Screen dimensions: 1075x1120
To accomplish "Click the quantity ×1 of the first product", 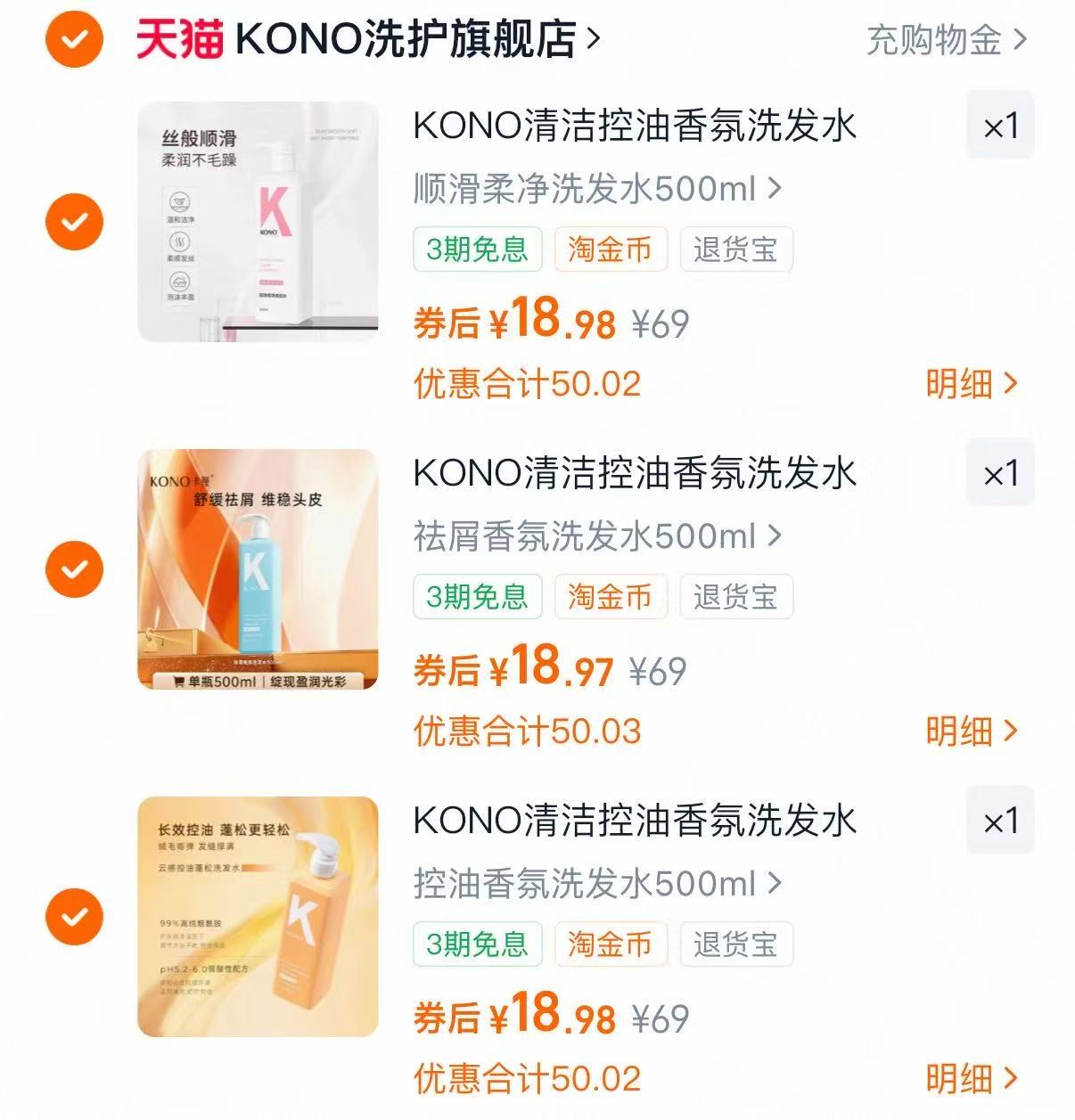I will (x=1000, y=125).
